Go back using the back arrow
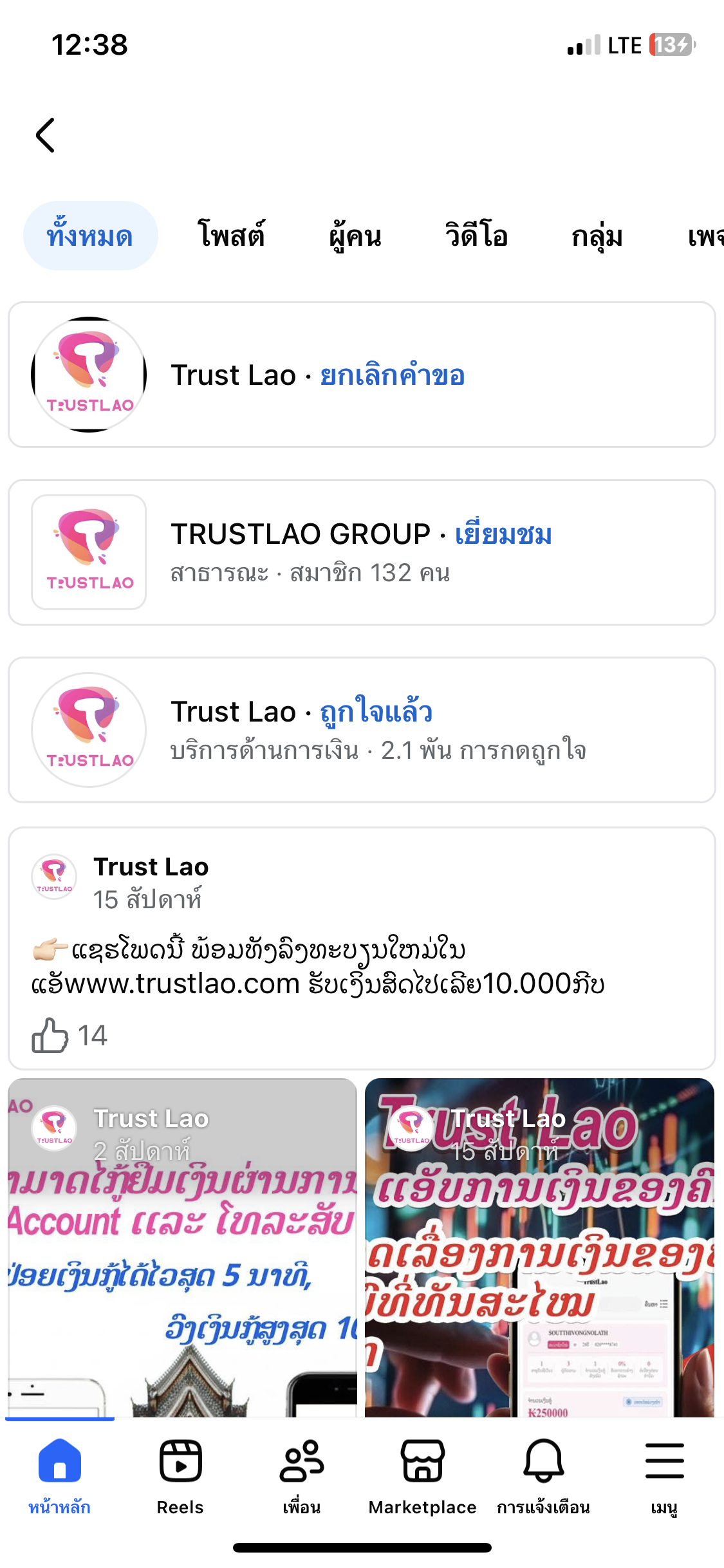 pyautogui.click(x=46, y=135)
